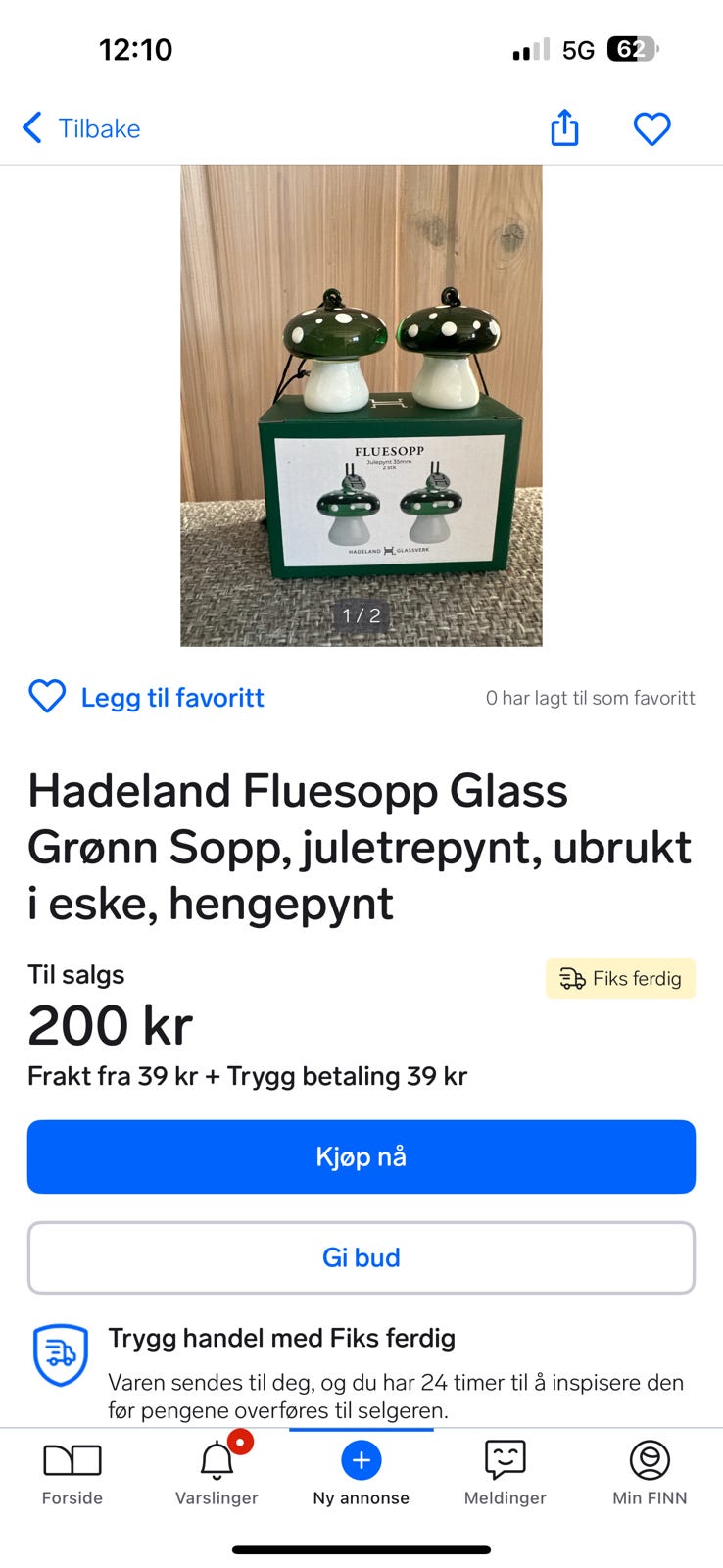The height and width of the screenshot is (1568, 723).
Task: Go back using the Tilbake link
Action: pyautogui.click(x=100, y=127)
